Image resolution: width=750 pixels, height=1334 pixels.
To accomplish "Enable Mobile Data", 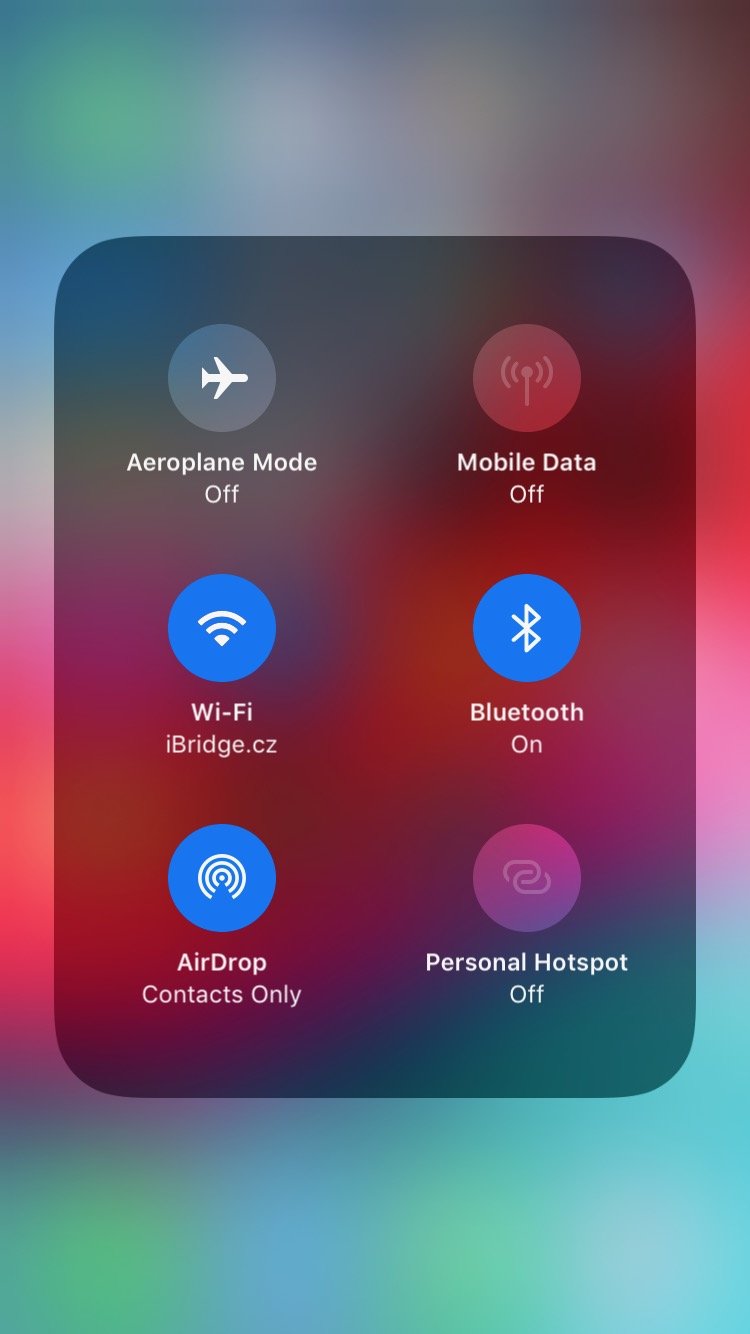I will 527,378.
